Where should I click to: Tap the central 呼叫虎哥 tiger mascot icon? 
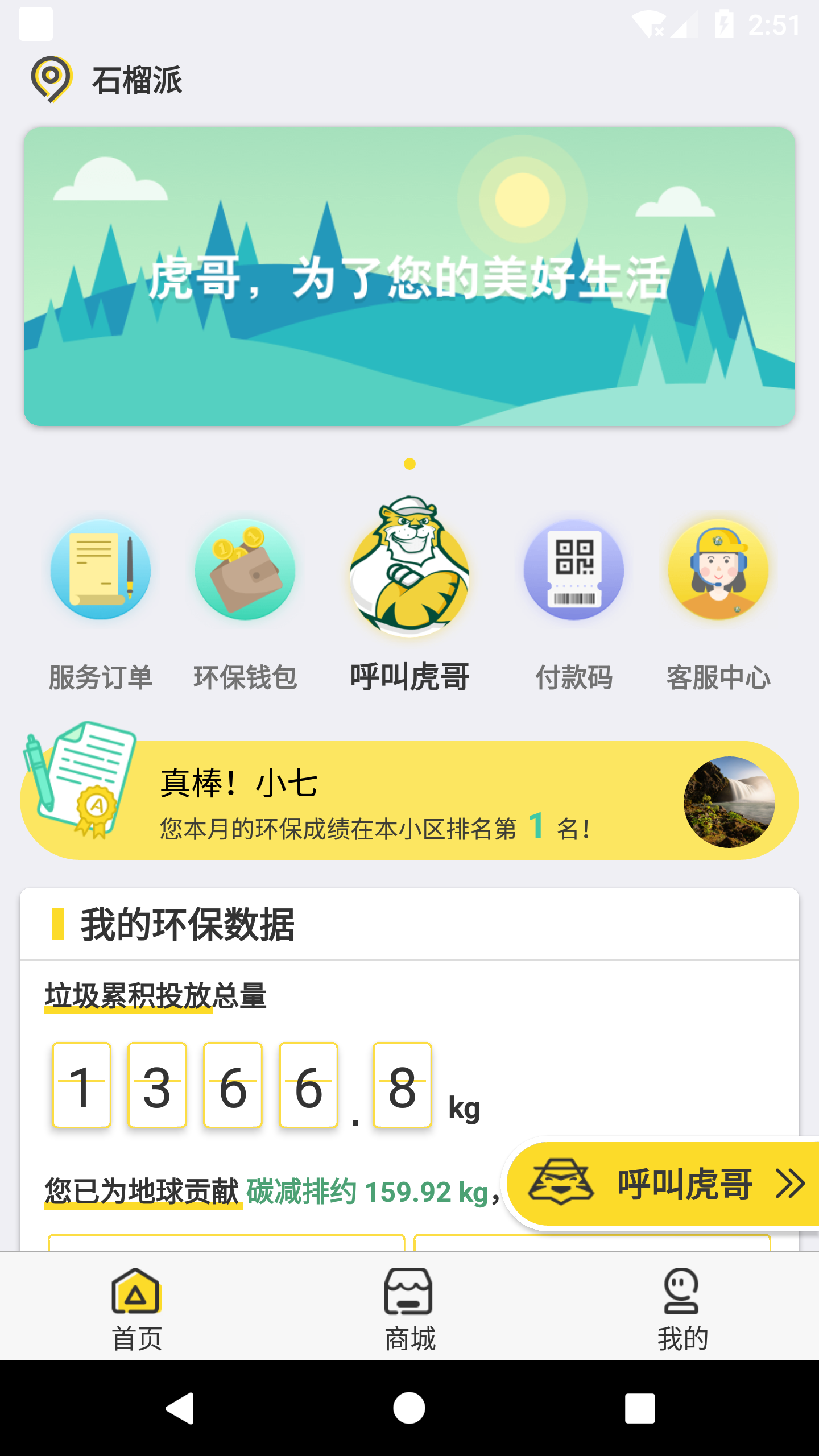411,569
